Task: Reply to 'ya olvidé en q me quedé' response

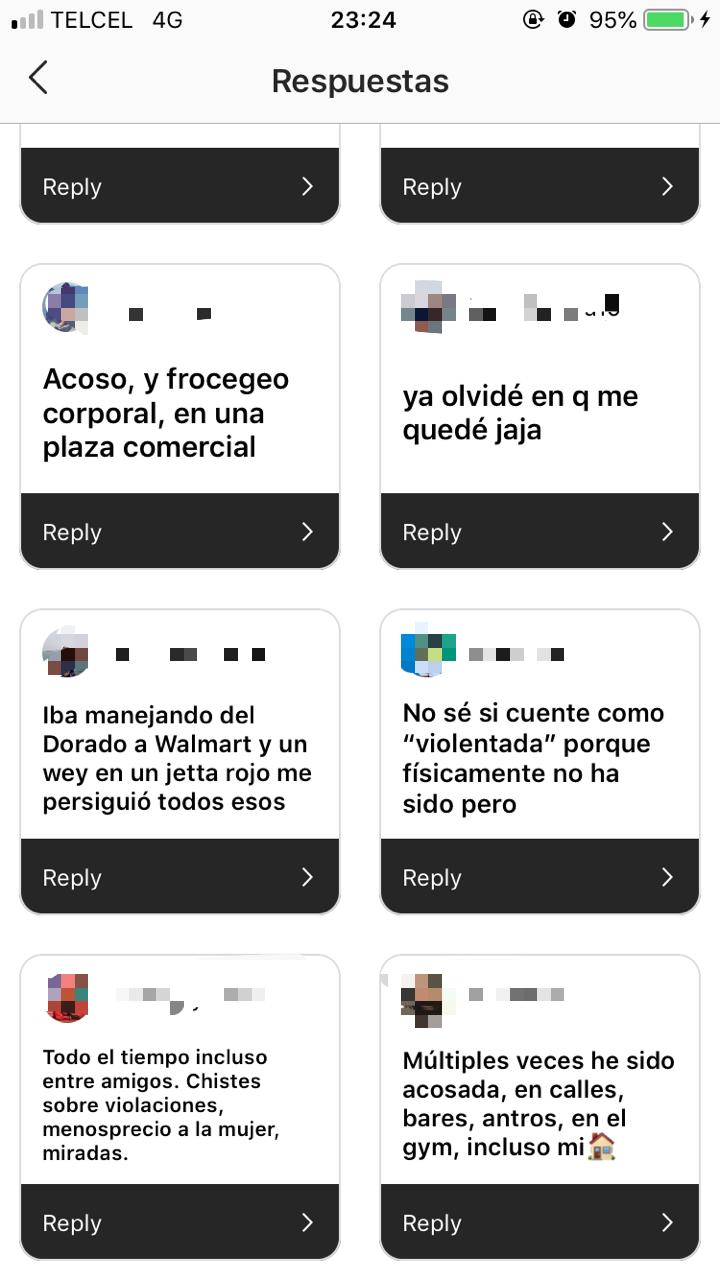Action: (539, 532)
